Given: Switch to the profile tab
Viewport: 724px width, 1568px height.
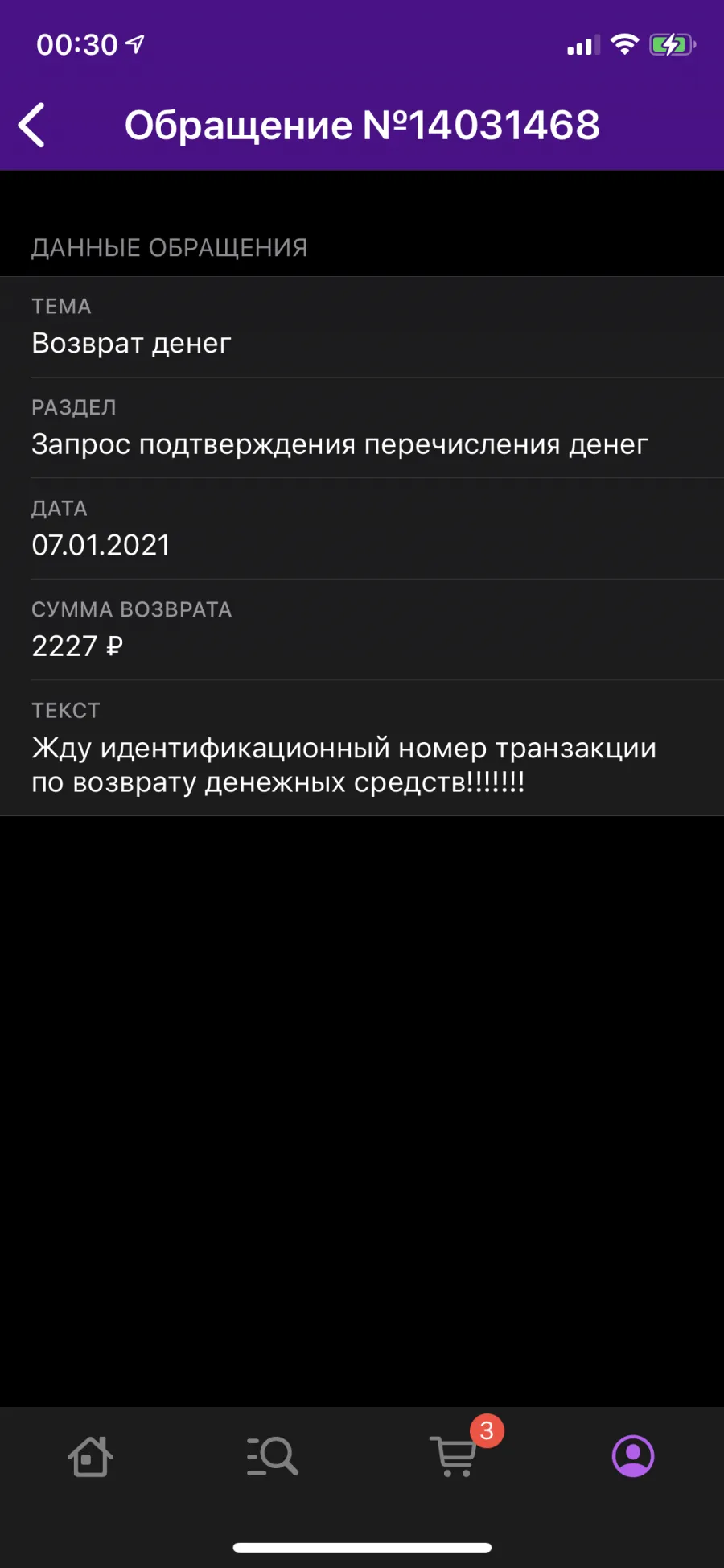Looking at the screenshot, I should click(x=633, y=1457).
